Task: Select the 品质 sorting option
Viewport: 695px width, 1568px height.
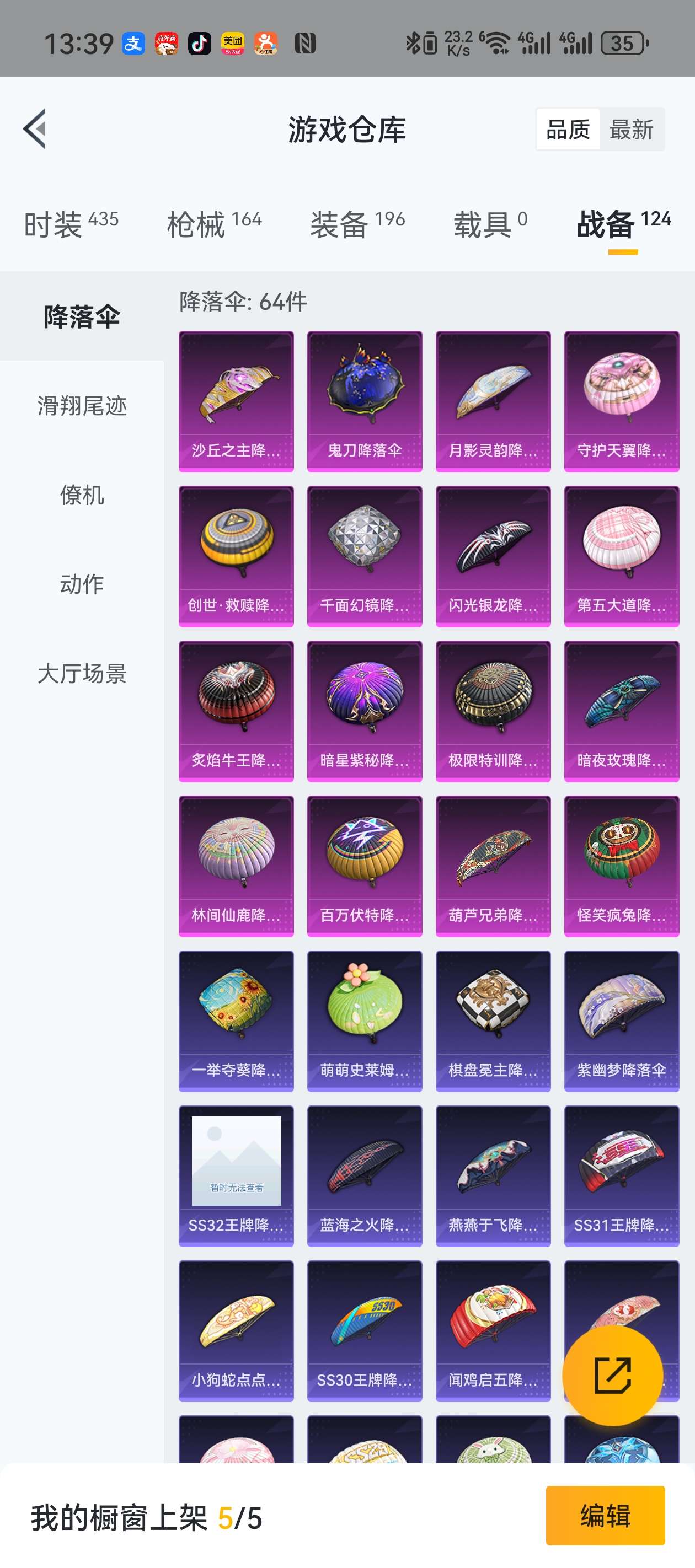Action: (568, 130)
